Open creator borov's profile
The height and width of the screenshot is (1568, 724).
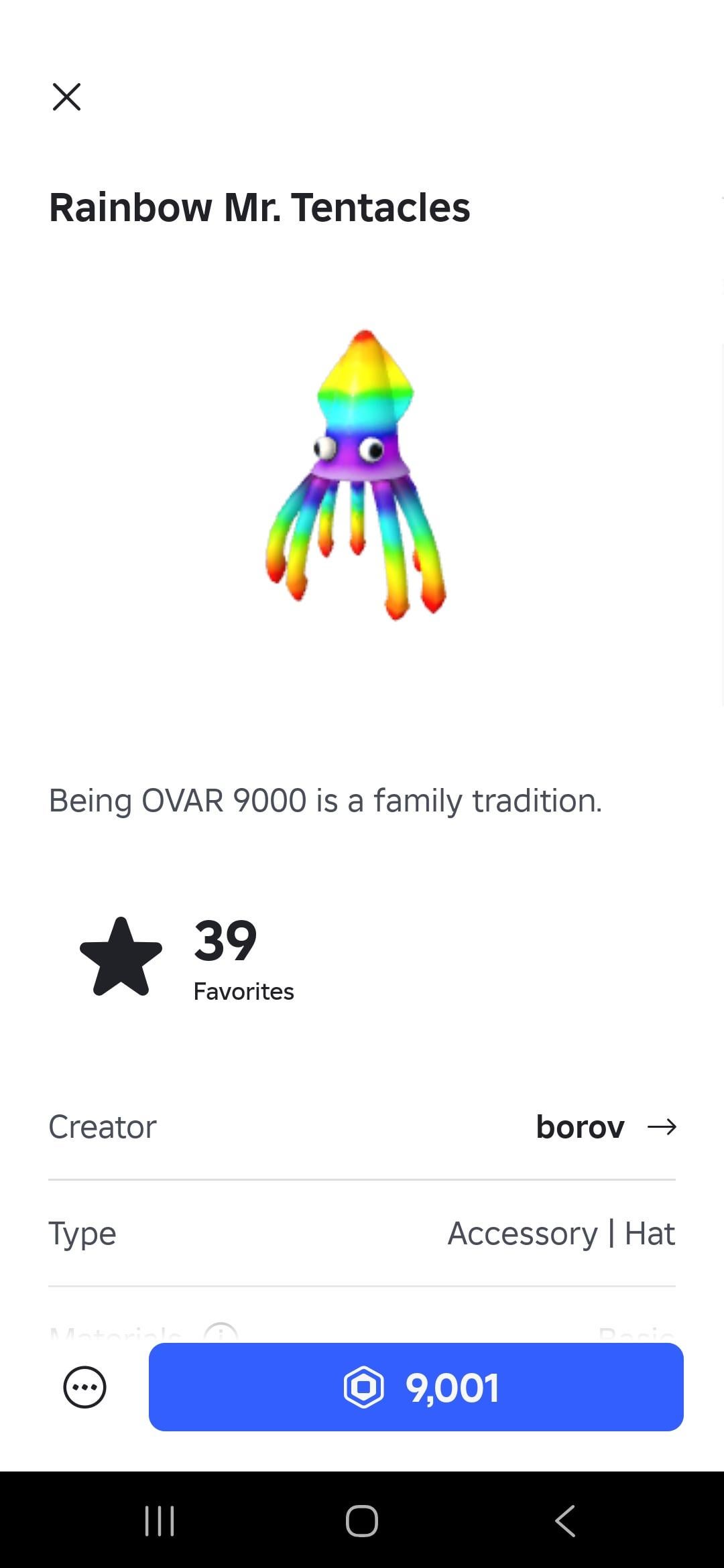point(605,1127)
